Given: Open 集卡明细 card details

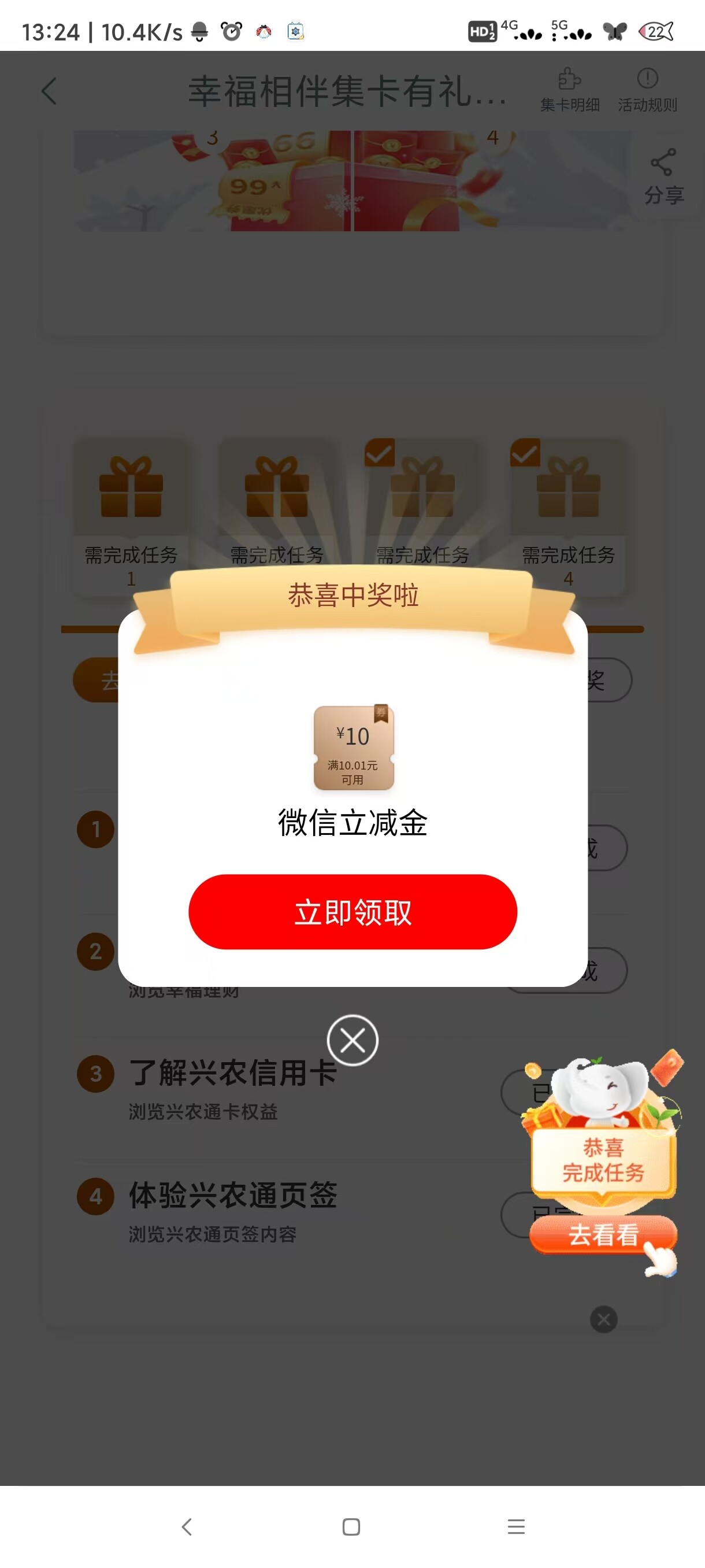Looking at the screenshot, I should tap(570, 90).
